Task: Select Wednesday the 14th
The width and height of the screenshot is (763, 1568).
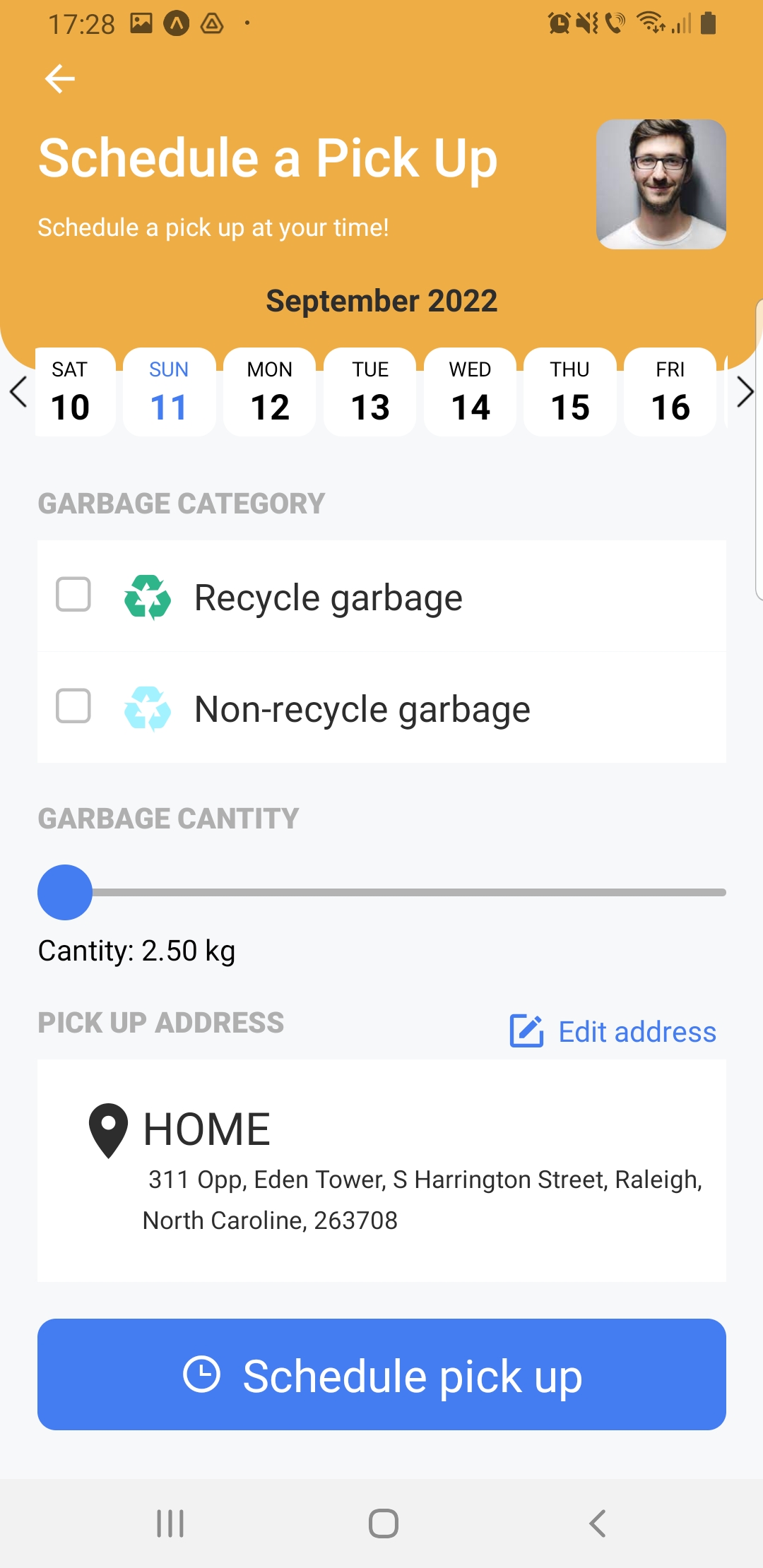Action: pos(470,392)
